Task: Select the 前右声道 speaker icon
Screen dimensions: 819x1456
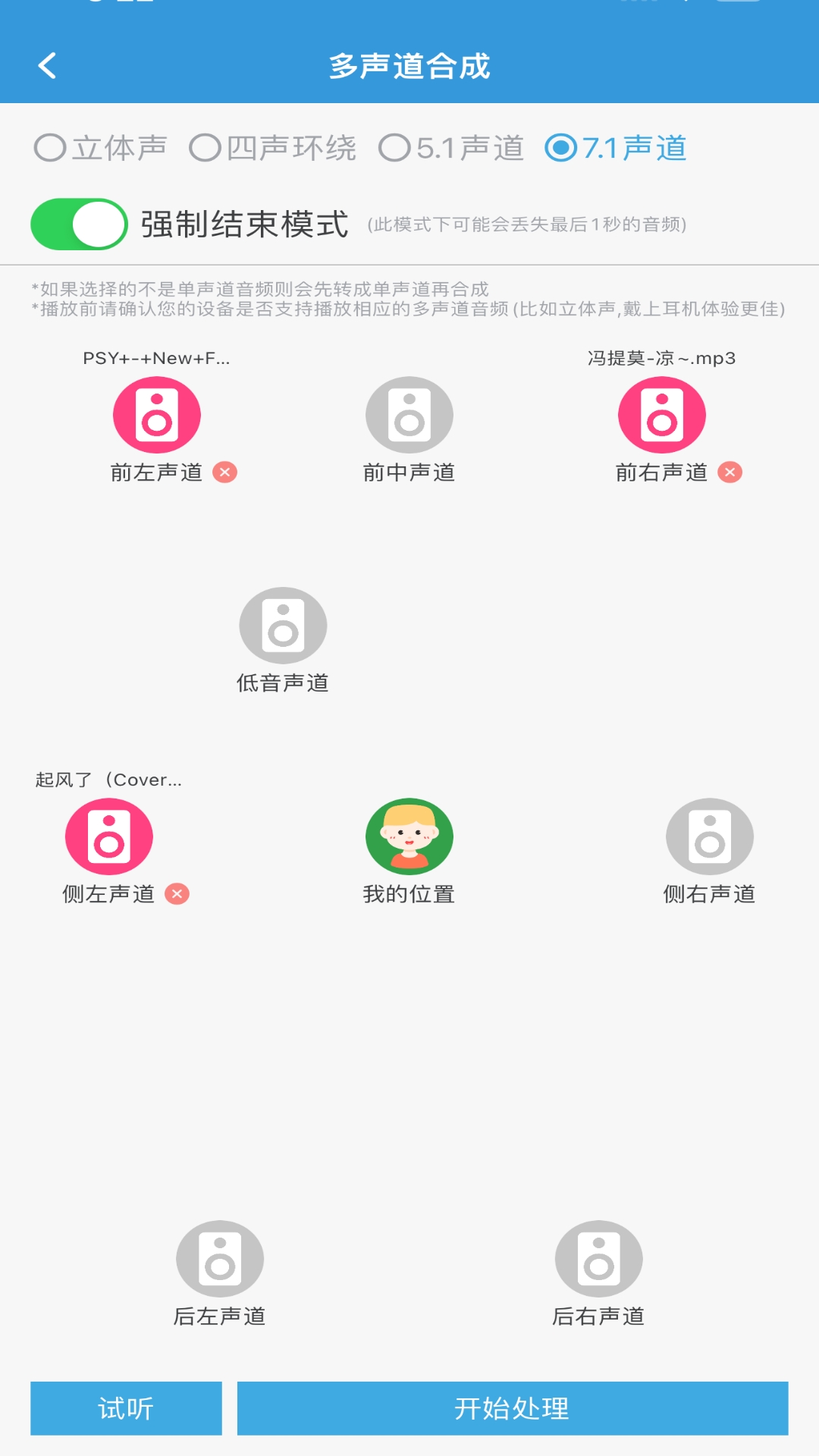Action: (x=662, y=414)
